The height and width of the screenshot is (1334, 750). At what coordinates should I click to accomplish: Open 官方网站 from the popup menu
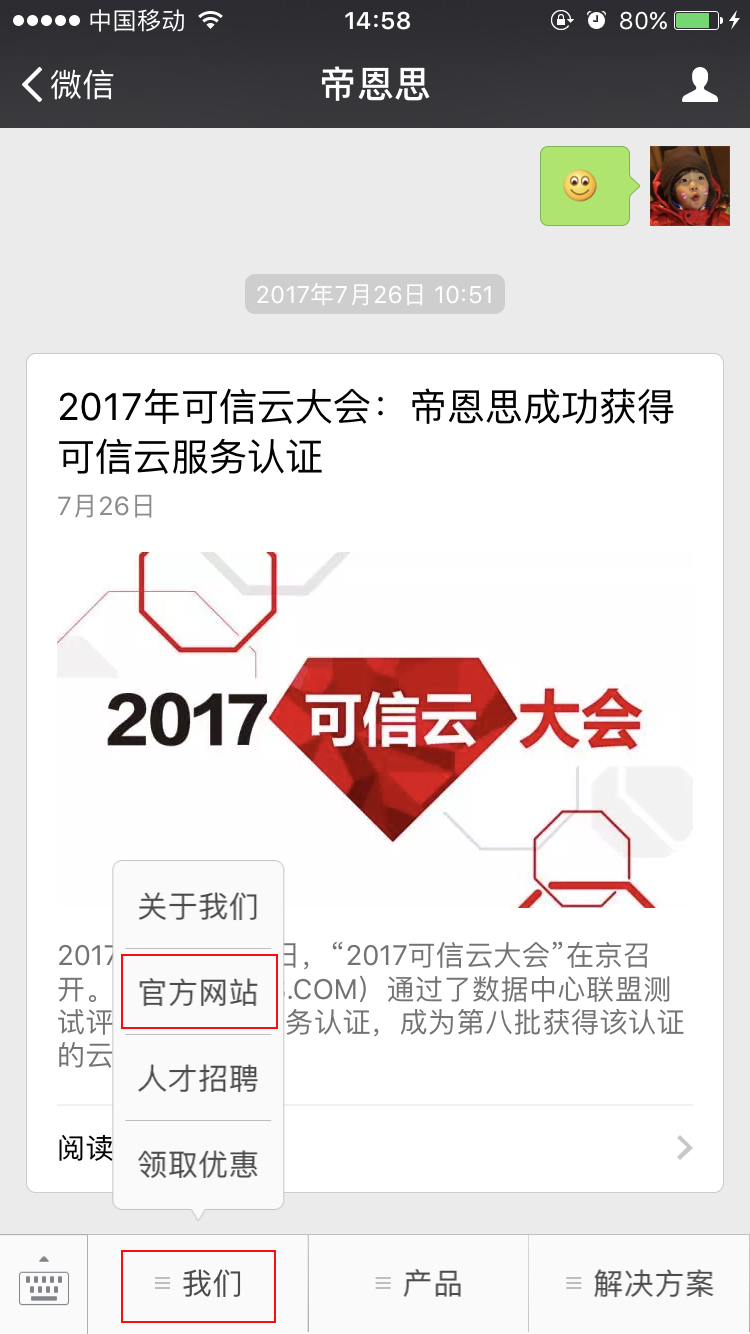click(x=198, y=992)
